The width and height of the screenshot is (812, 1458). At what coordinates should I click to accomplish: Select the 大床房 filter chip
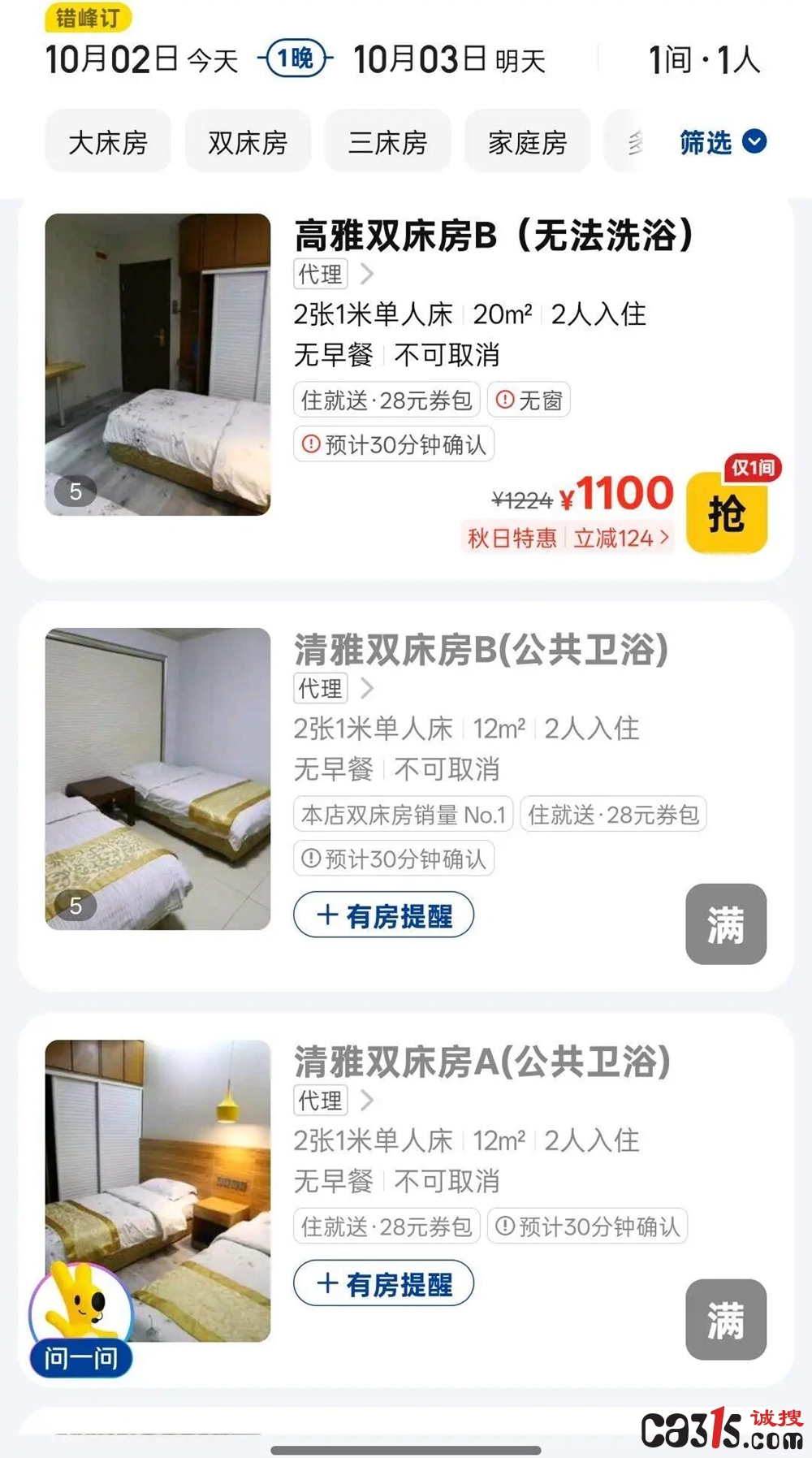[108, 141]
